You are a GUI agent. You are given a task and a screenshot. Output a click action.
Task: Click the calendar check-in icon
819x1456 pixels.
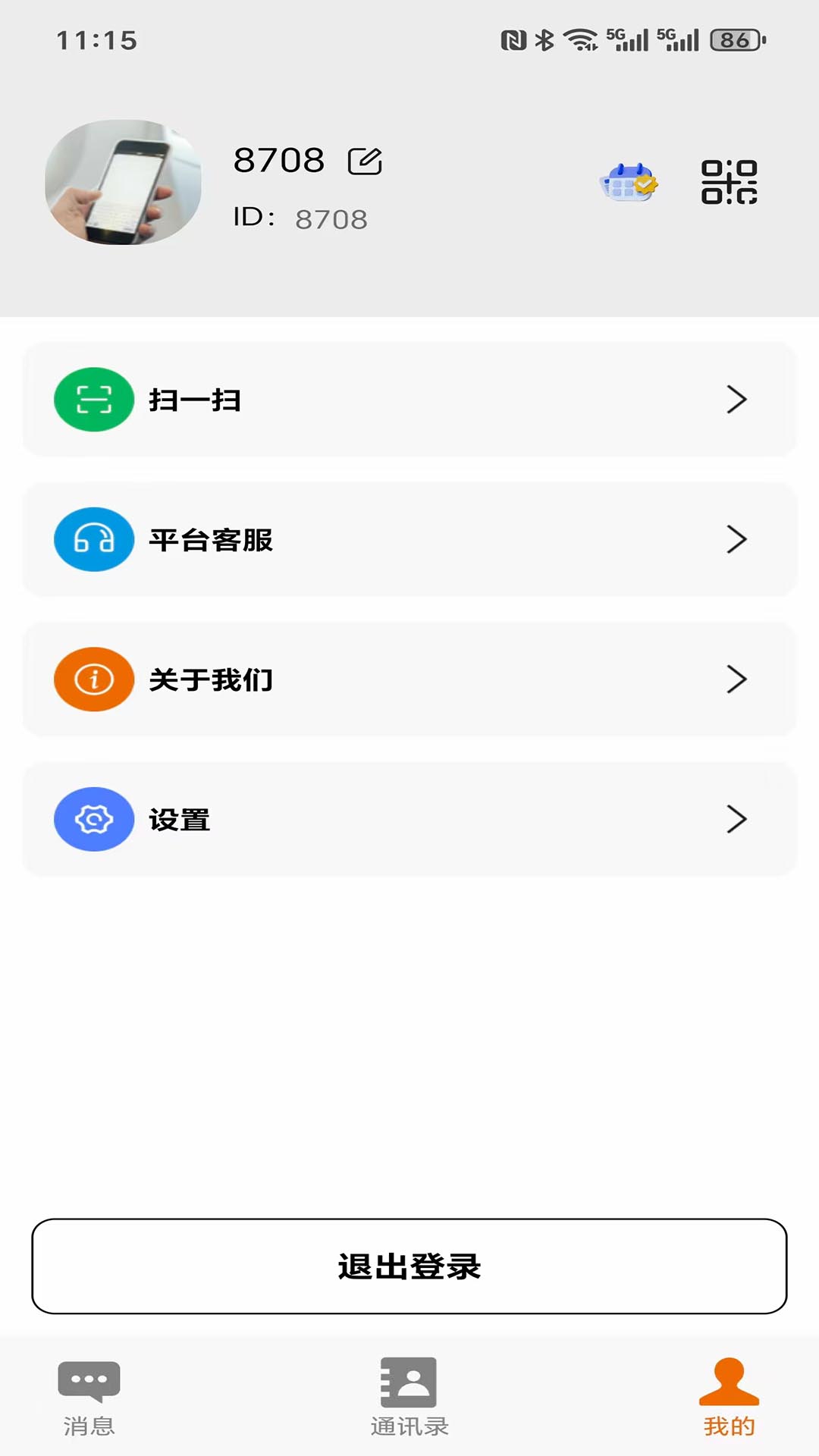point(628,182)
